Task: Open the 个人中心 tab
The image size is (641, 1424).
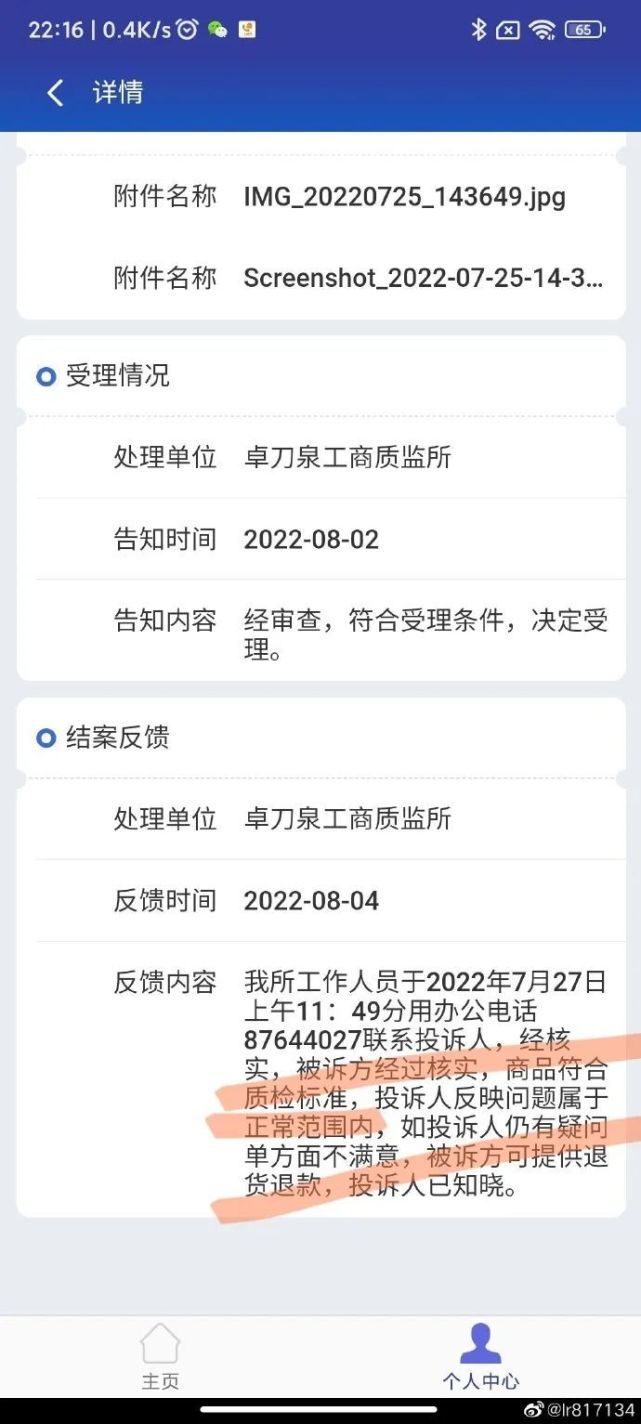Action: pos(481,1356)
